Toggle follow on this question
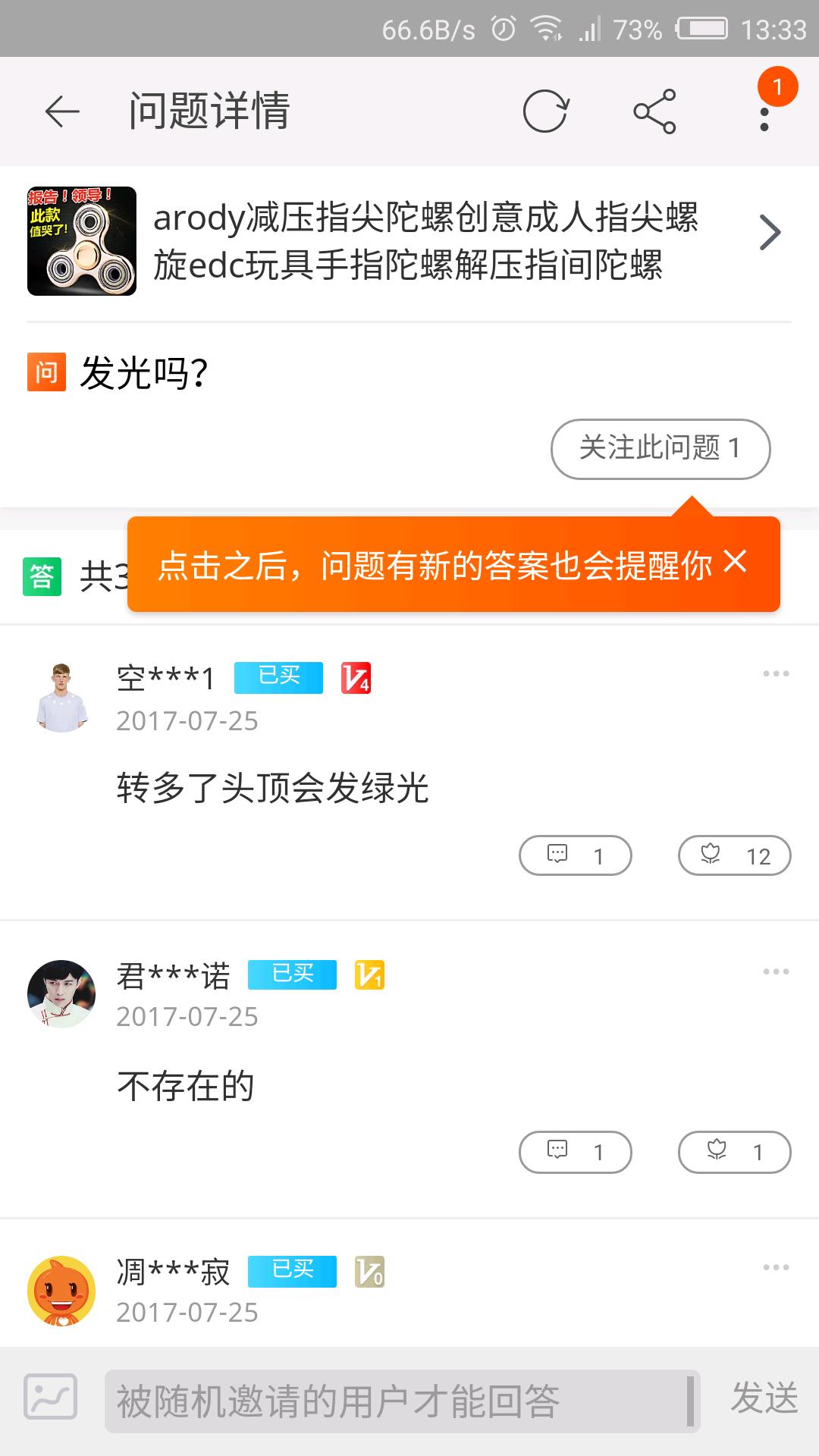 (660, 449)
